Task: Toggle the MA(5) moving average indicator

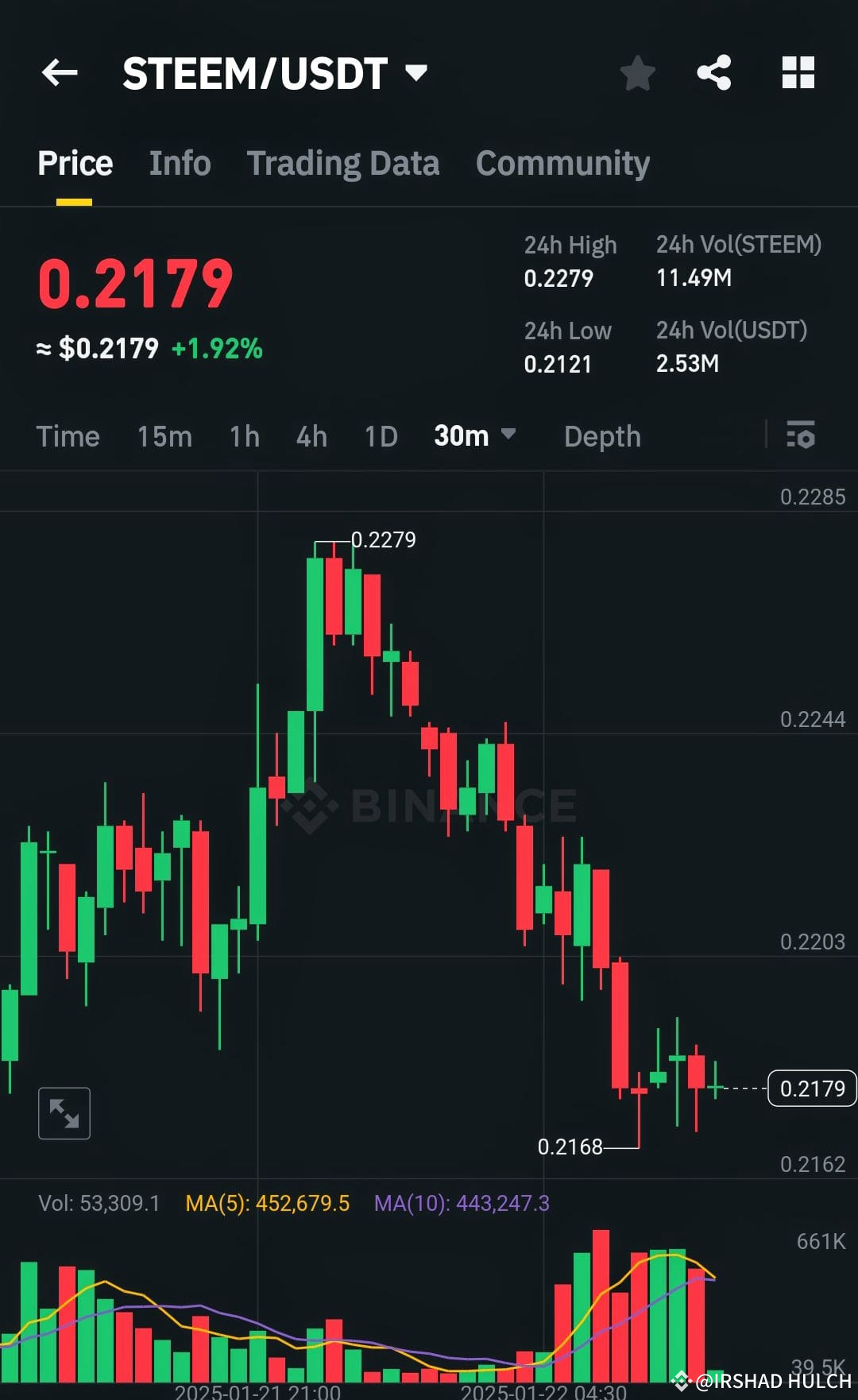Action: point(265,1203)
